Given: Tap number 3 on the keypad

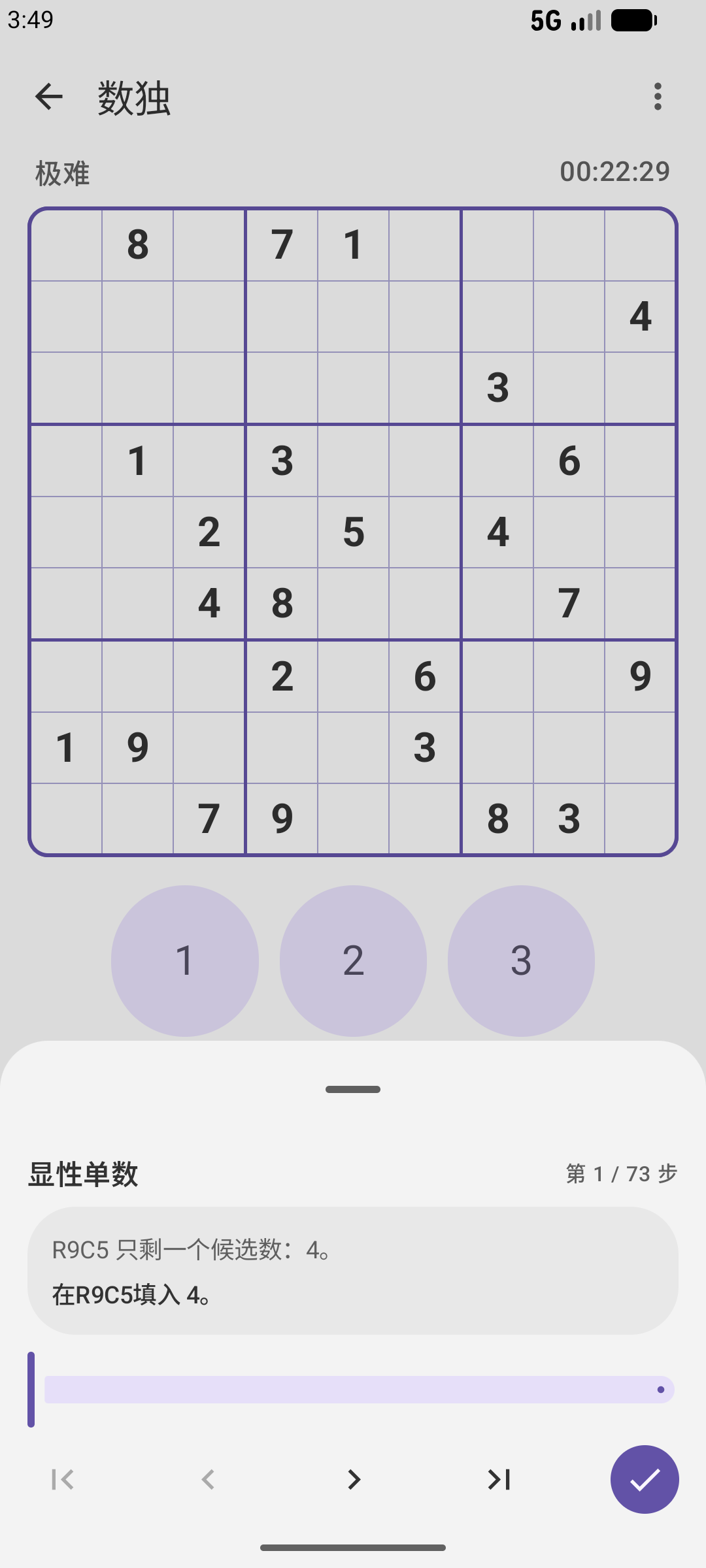Looking at the screenshot, I should coord(521,961).
